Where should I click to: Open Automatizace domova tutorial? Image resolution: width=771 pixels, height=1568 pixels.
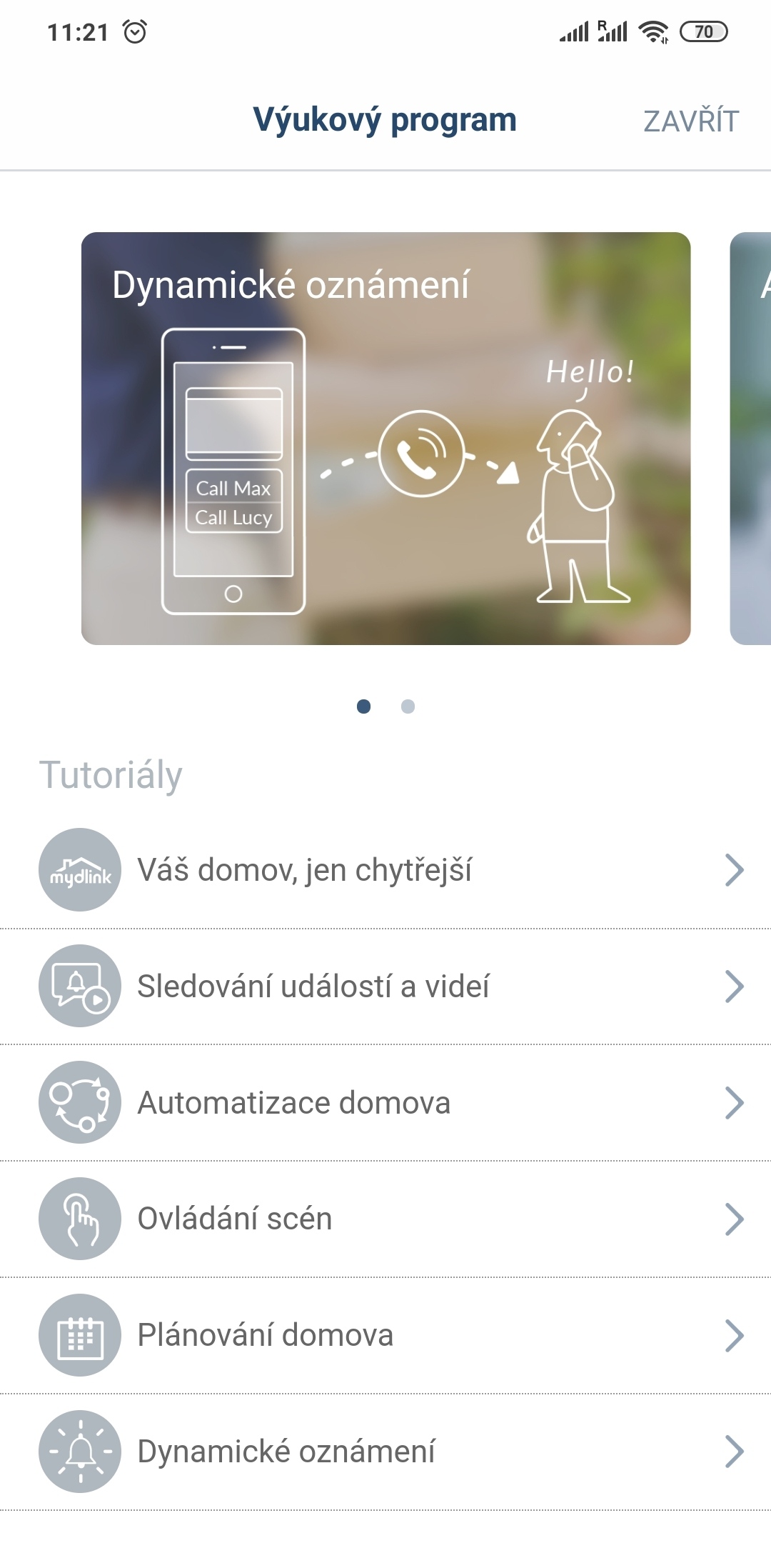point(385,1103)
